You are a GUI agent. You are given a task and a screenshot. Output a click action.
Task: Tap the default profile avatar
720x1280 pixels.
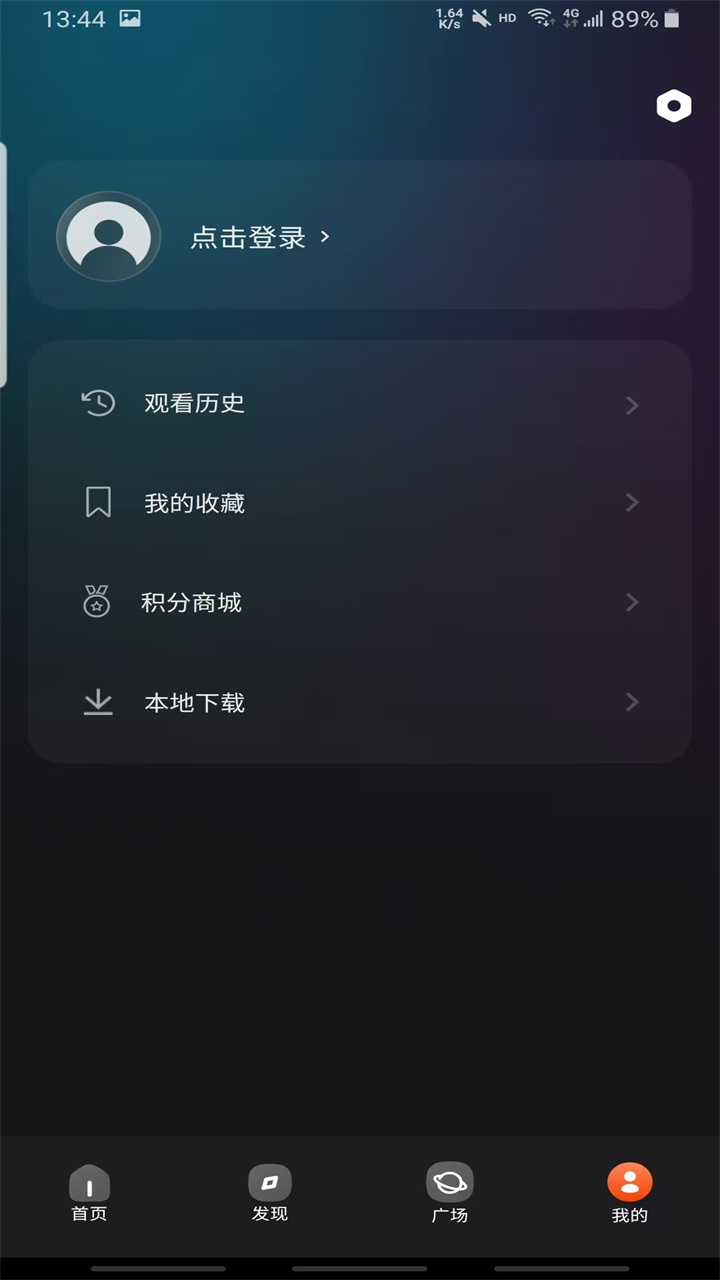(x=108, y=237)
